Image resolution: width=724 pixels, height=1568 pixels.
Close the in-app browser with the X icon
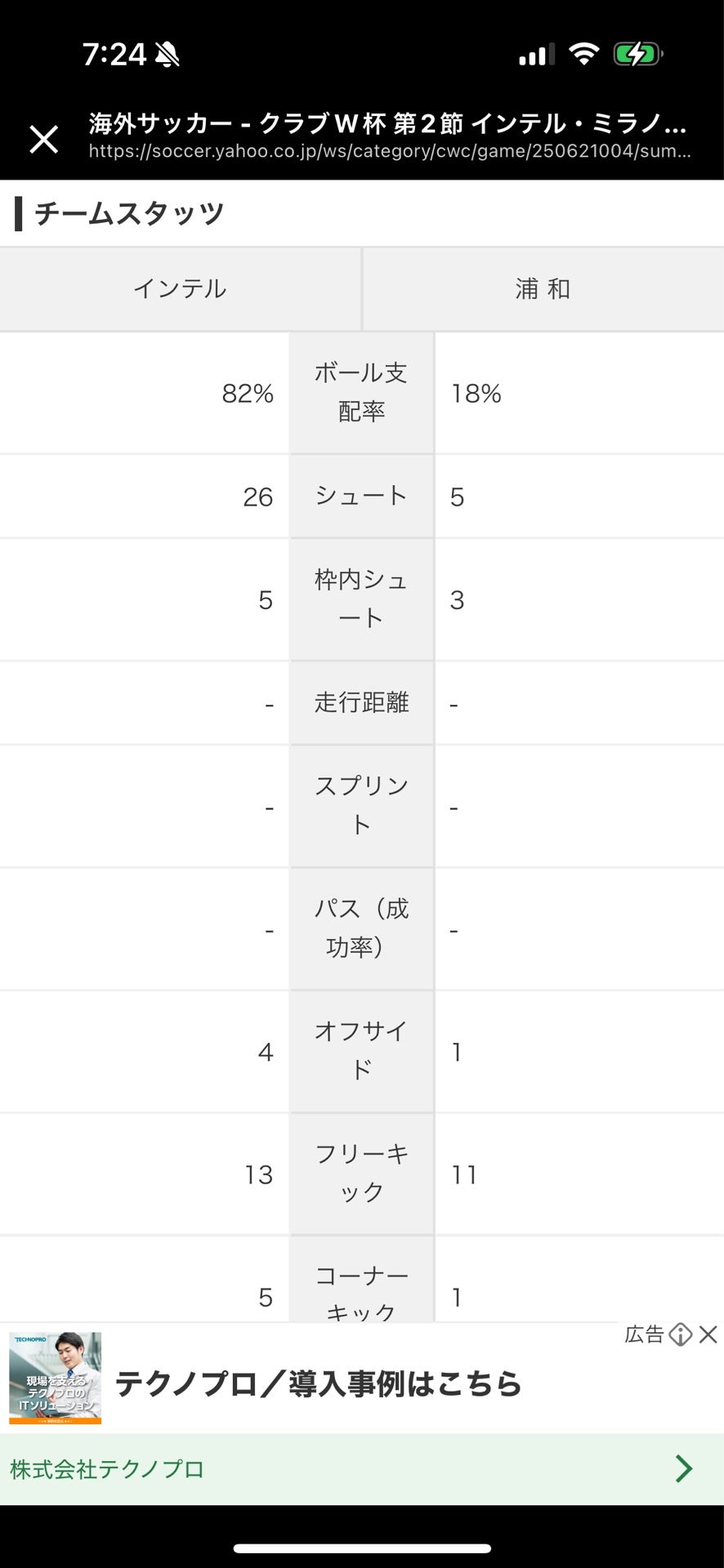point(44,139)
